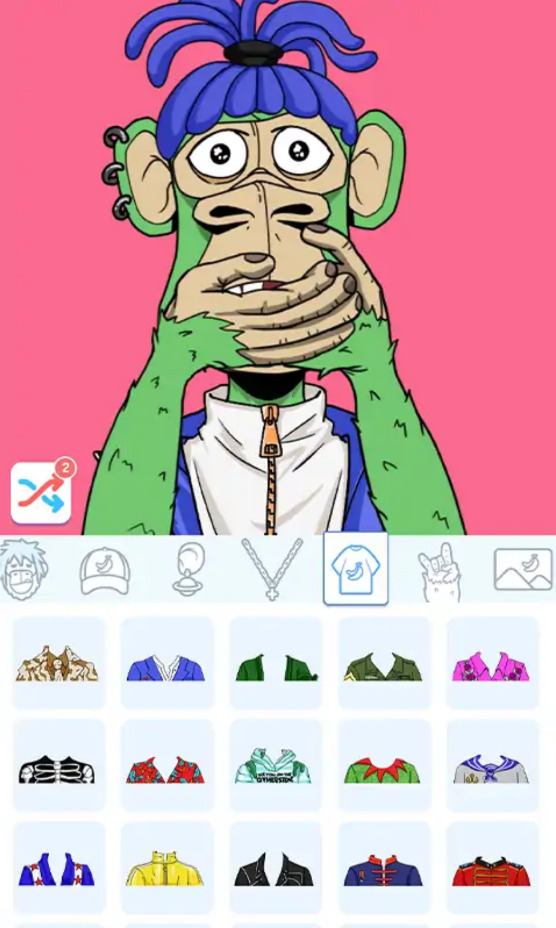Open the cap hats category
Image resolution: width=556 pixels, height=928 pixels.
point(105,571)
